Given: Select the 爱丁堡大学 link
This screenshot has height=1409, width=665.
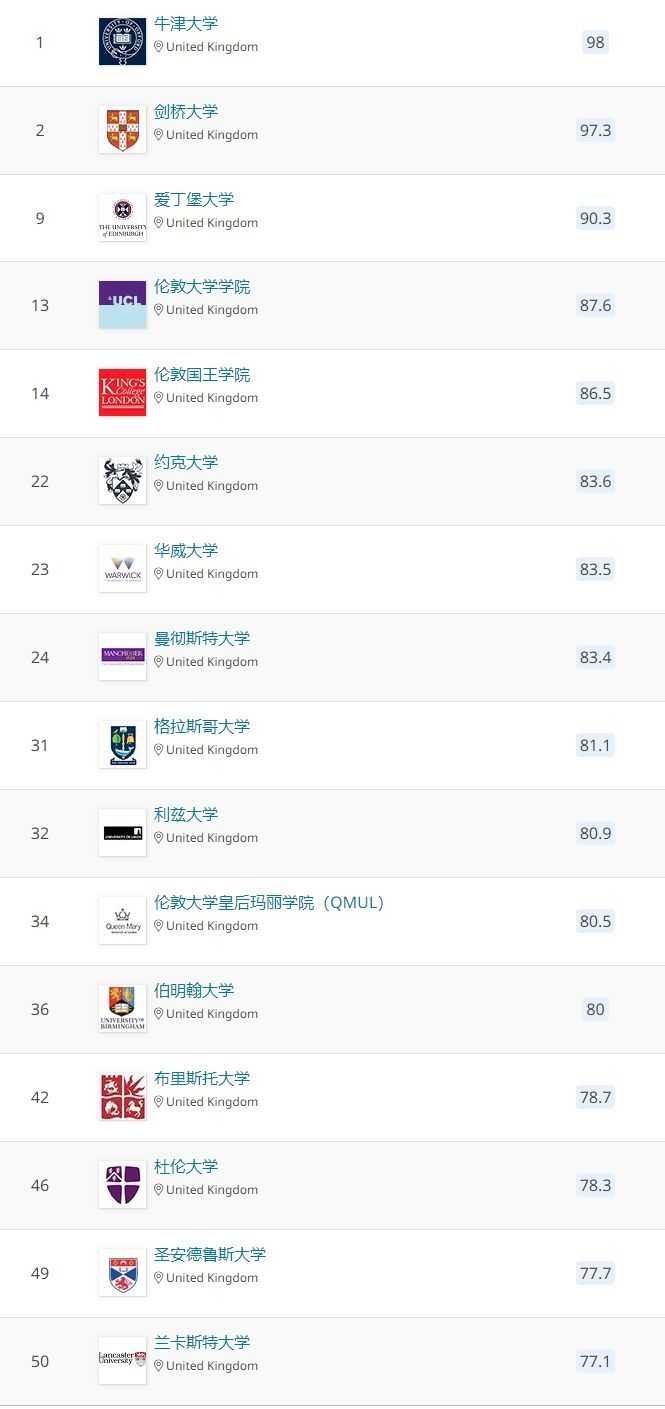Looking at the screenshot, I should 194,199.
